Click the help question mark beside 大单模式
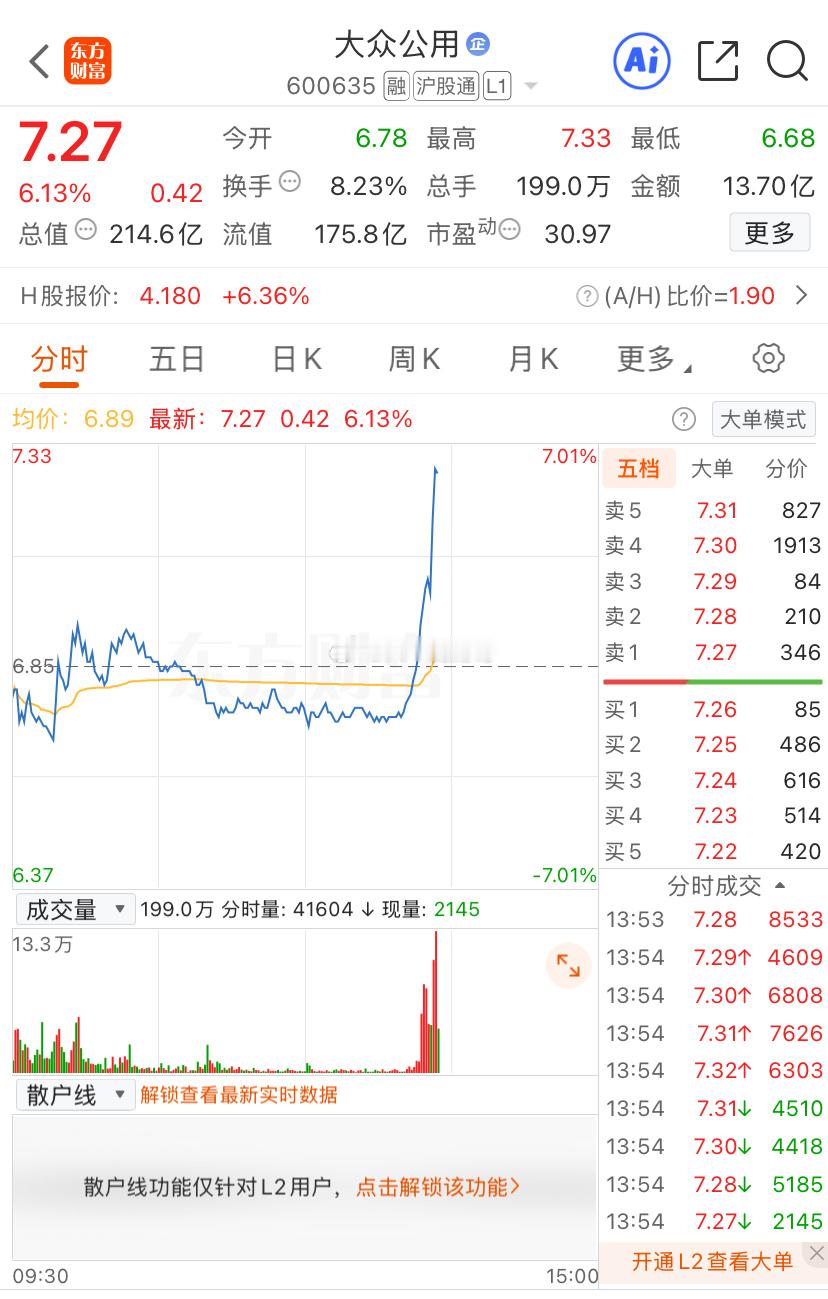Image resolution: width=828 pixels, height=1299 pixels. tap(683, 419)
